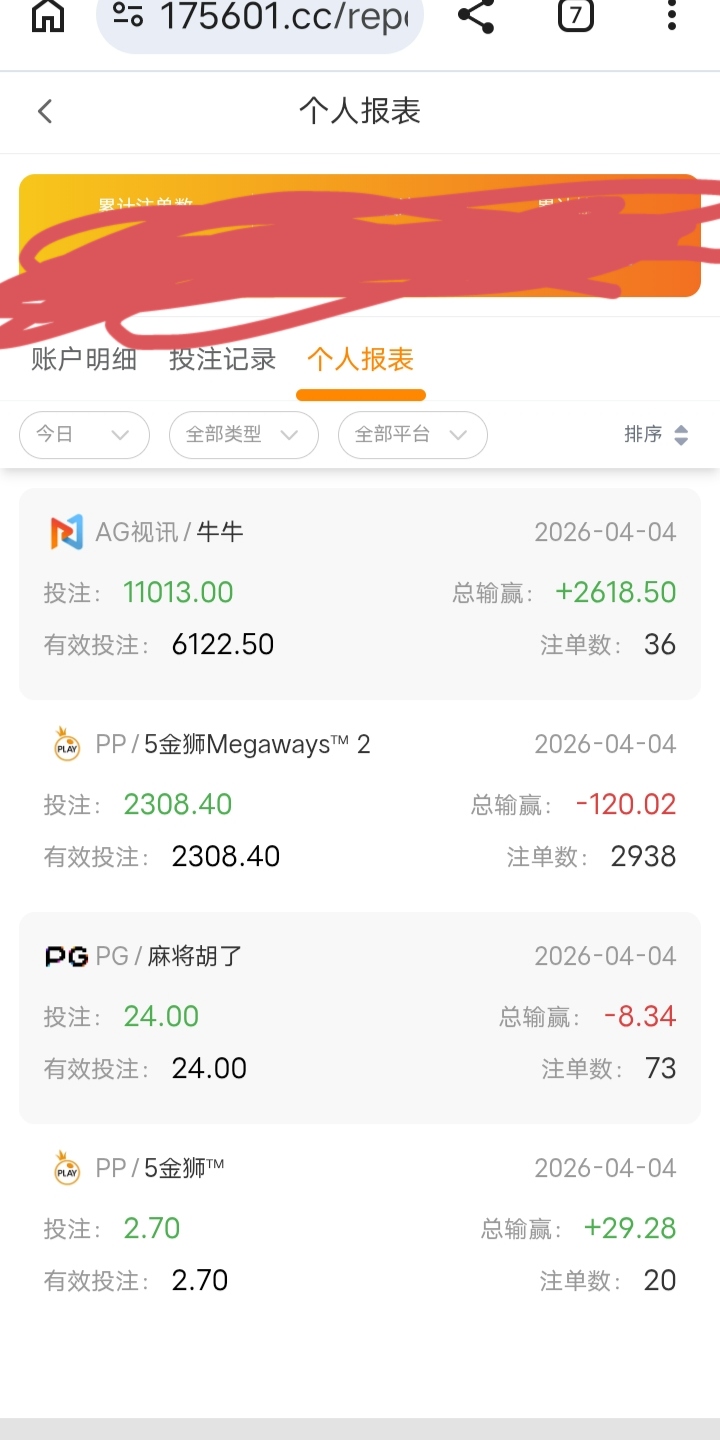The height and width of the screenshot is (1440, 720).
Task: Select the 个人报表 tab
Action: pyautogui.click(x=360, y=359)
